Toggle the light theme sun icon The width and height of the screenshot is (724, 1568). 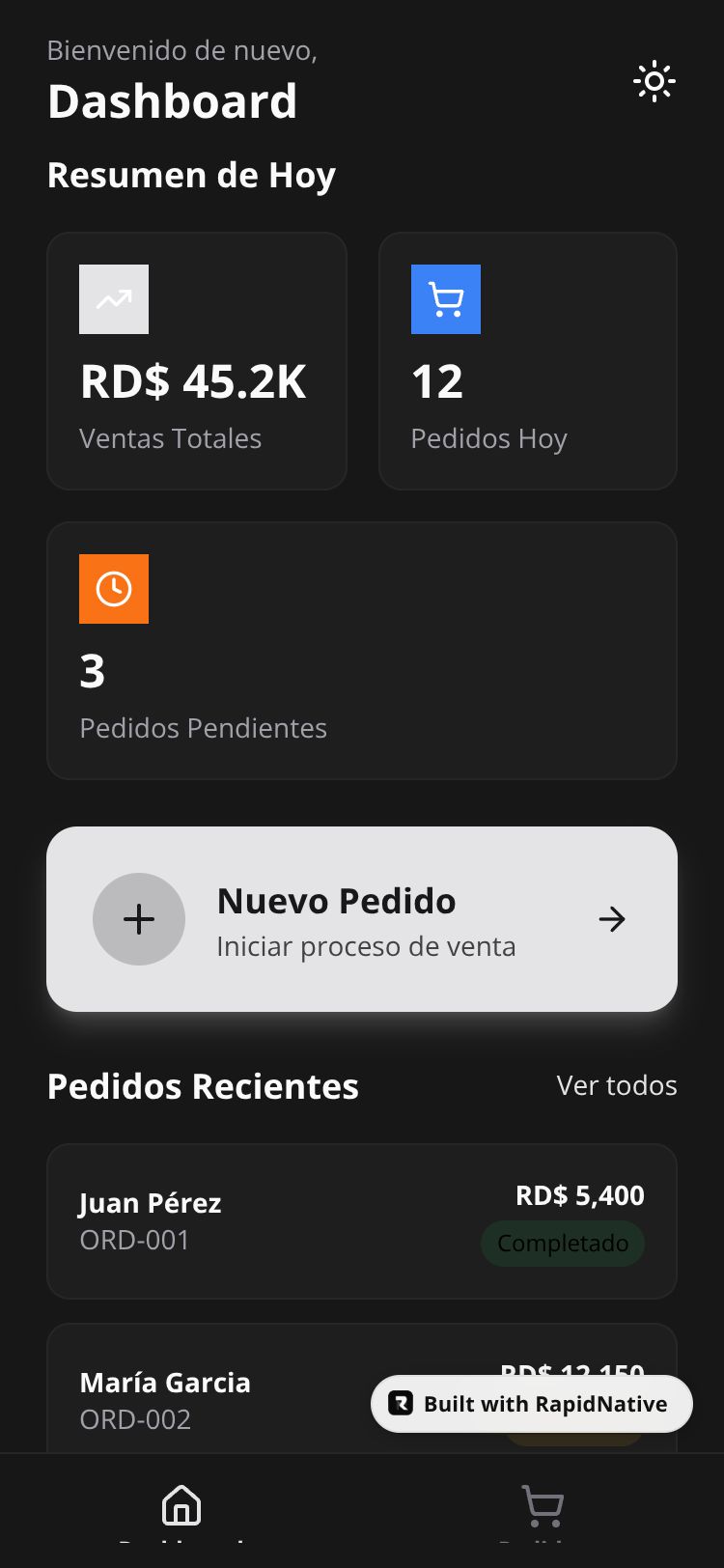(x=654, y=82)
